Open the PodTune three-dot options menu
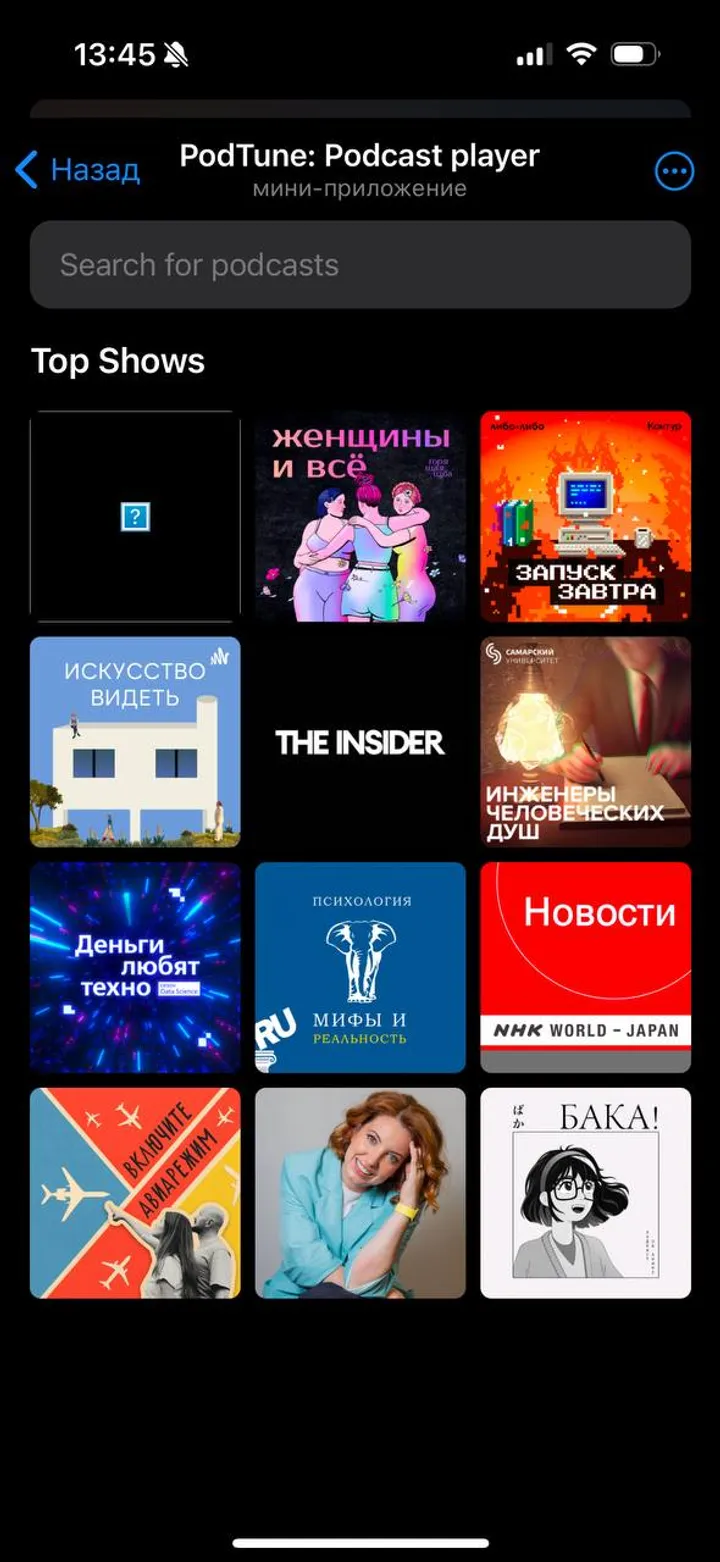This screenshot has height=1562, width=720. pyautogui.click(x=675, y=170)
